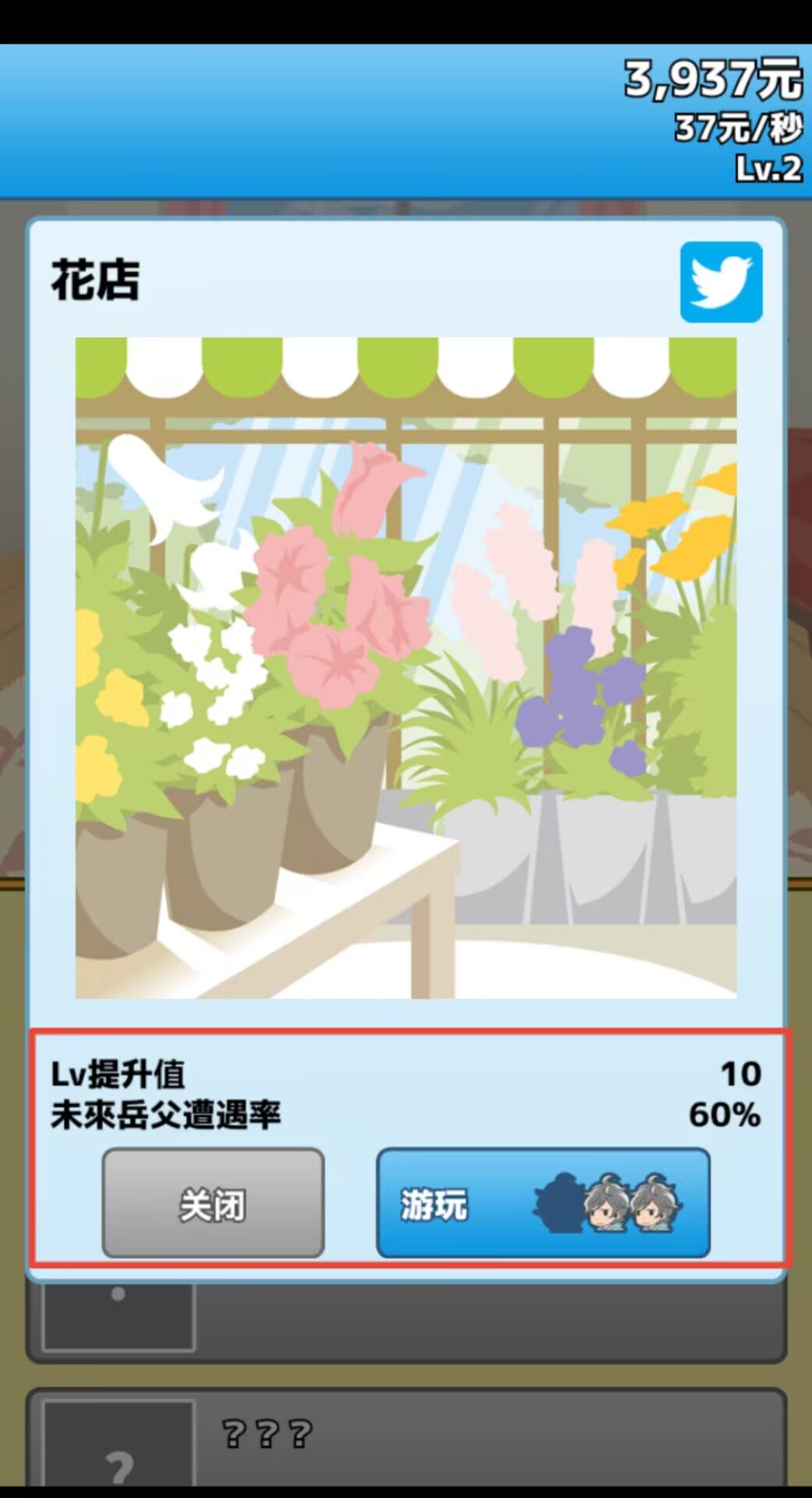Tap the 游玩 play button

(x=543, y=1202)
